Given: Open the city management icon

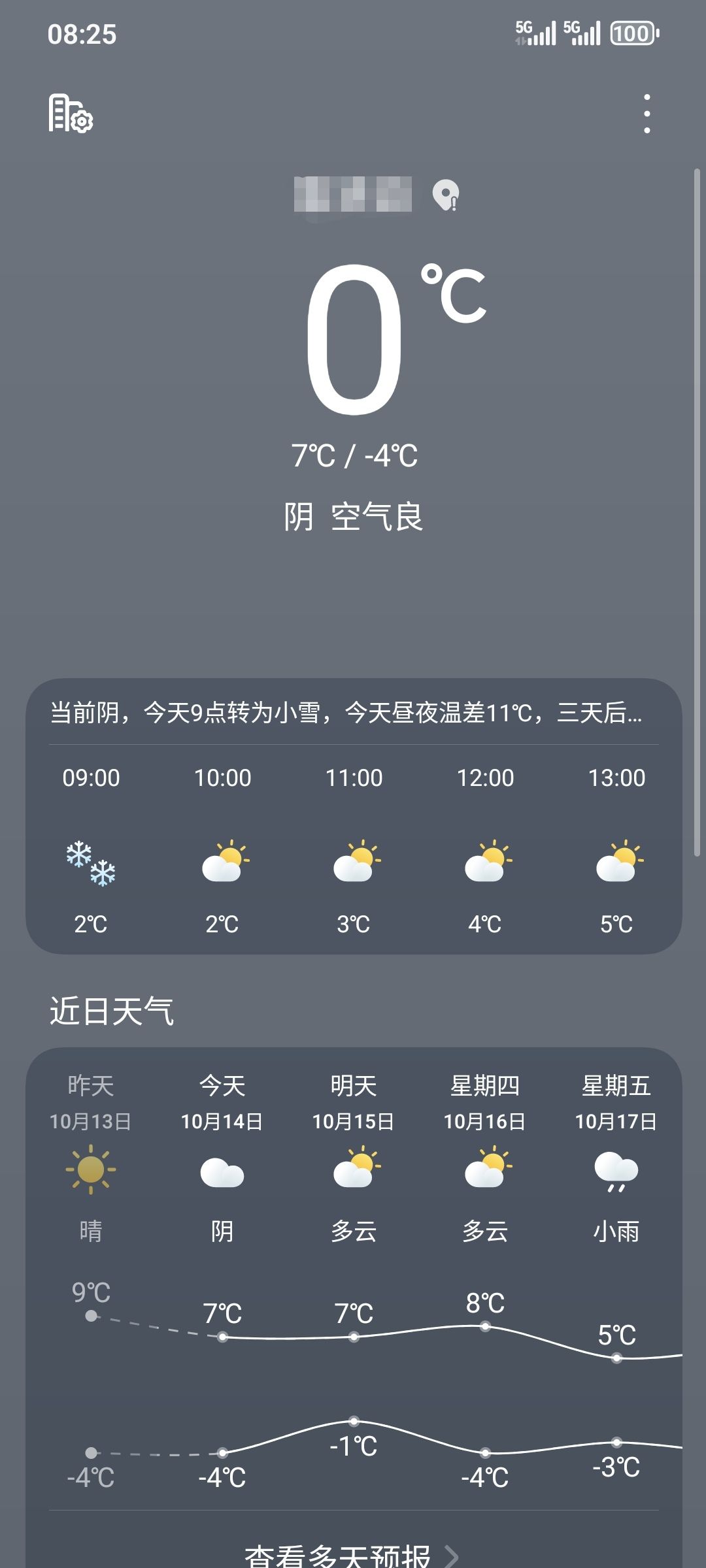Looking at the screenshot, I should 71,114.
